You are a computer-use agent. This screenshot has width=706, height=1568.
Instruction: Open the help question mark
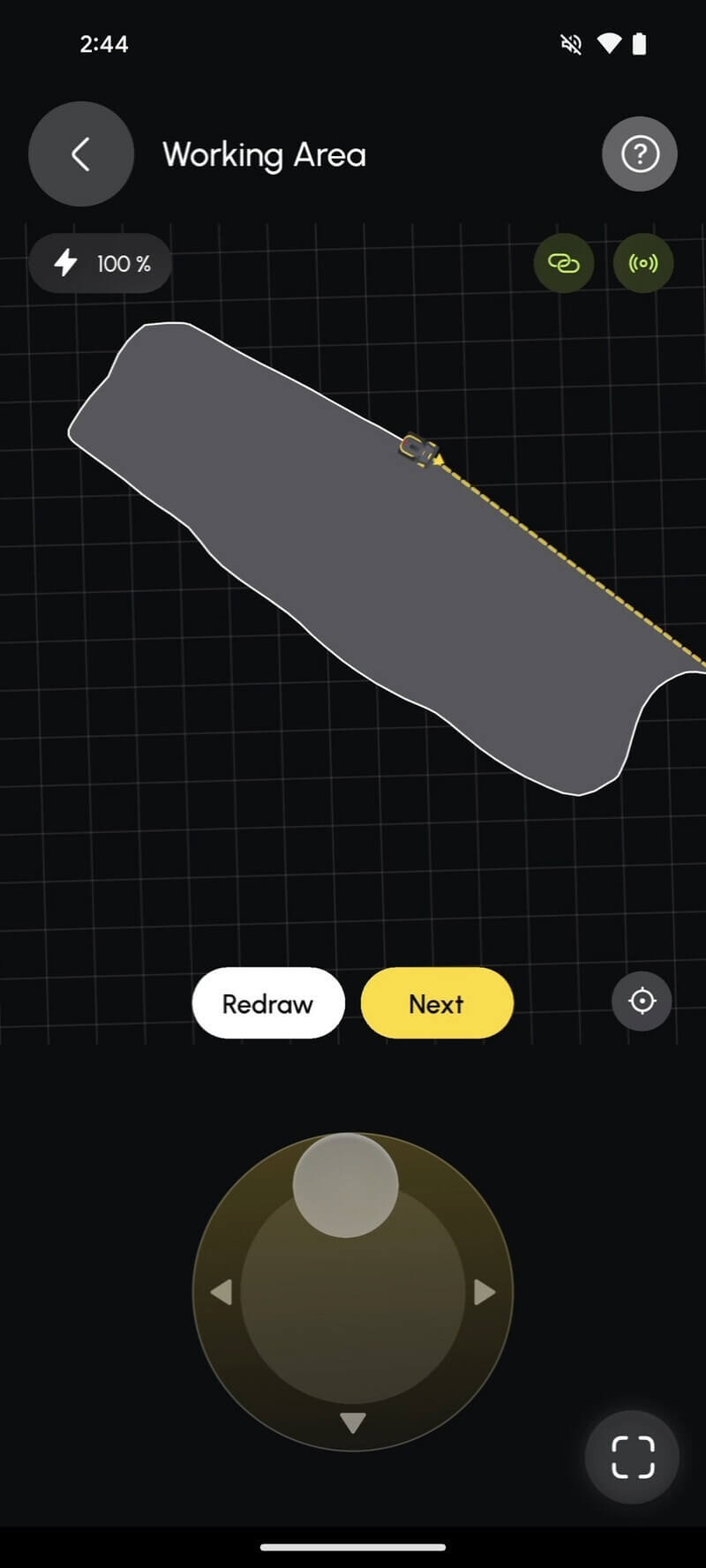tap(640, 154)
